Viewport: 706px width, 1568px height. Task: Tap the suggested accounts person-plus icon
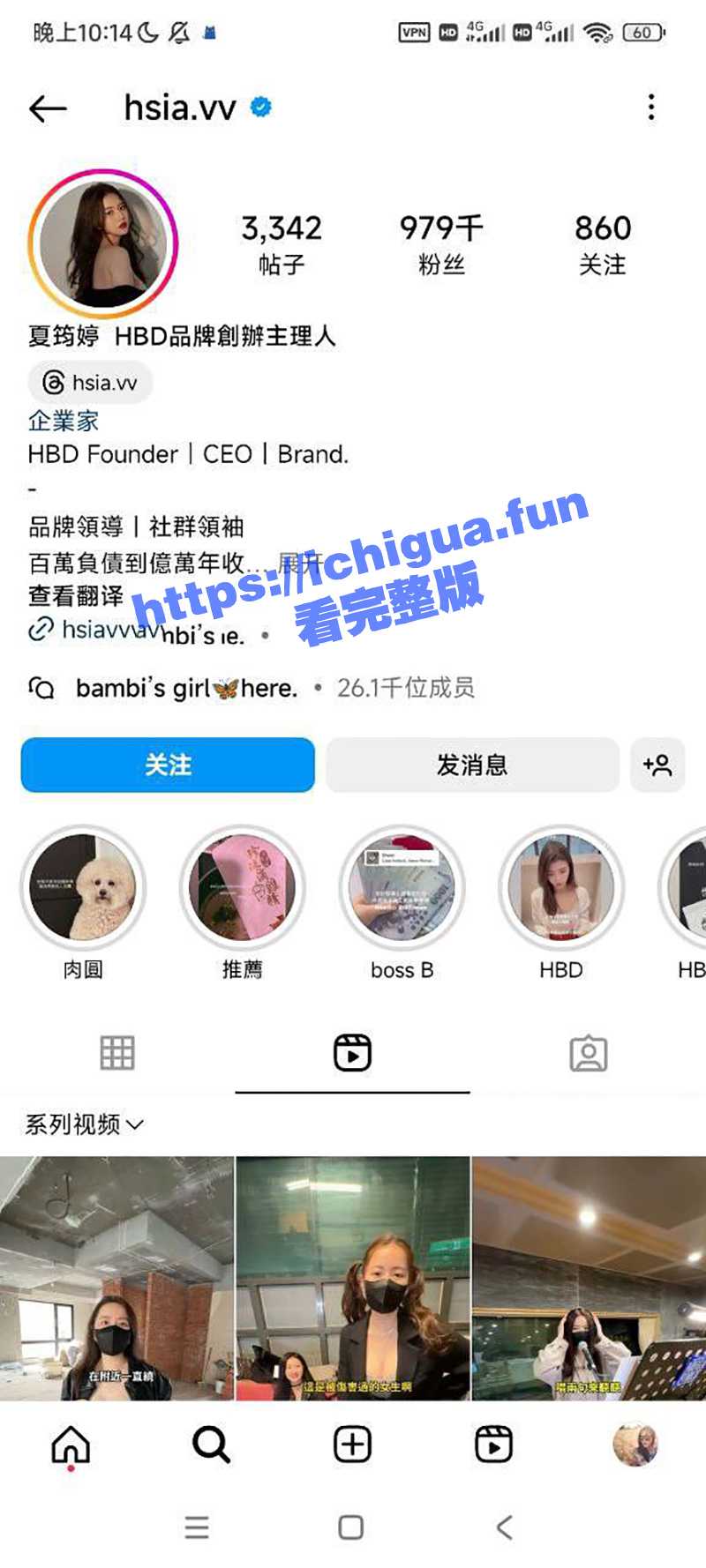[x=658, y=765]
